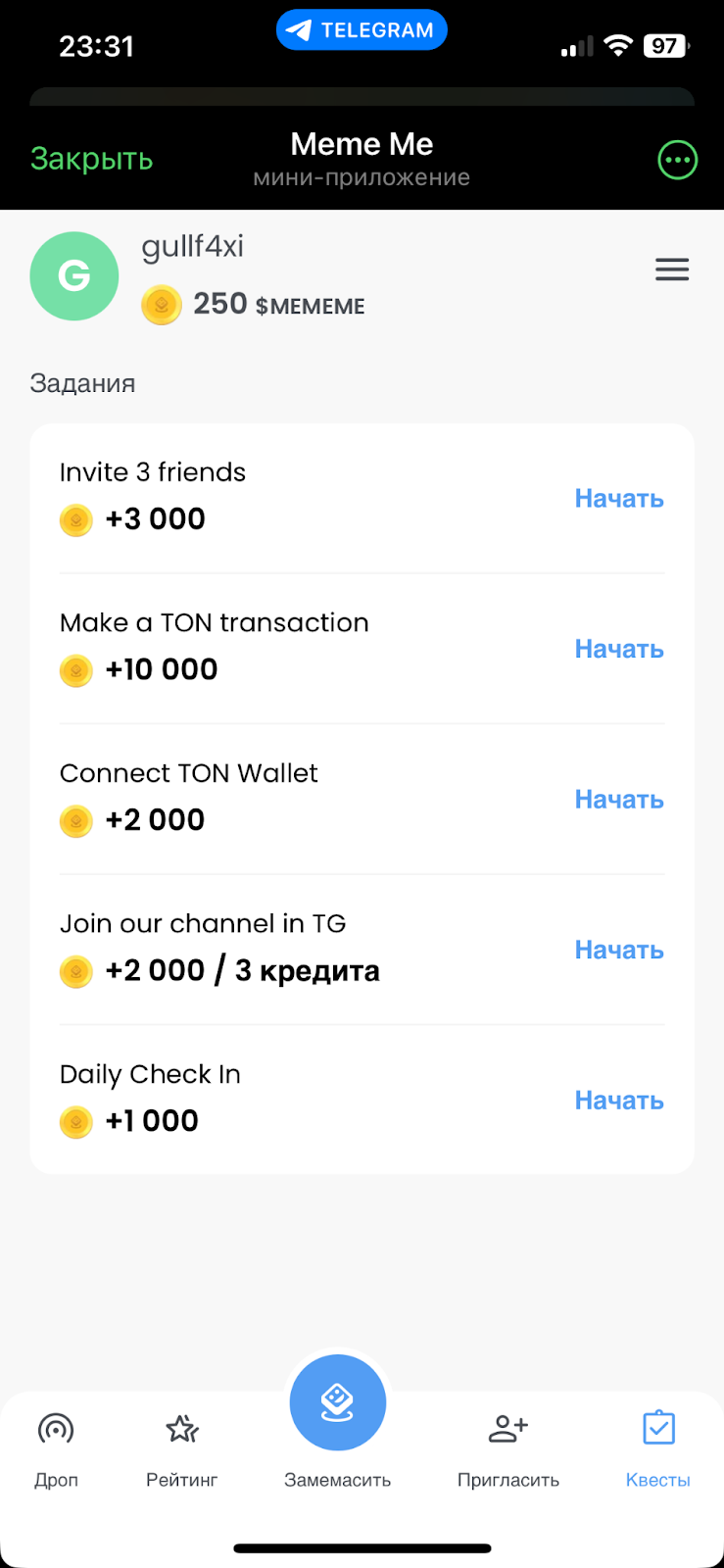Screen dimensions: 724x1568
Task: Open the hamburger menu
Action: click(672, 269)
